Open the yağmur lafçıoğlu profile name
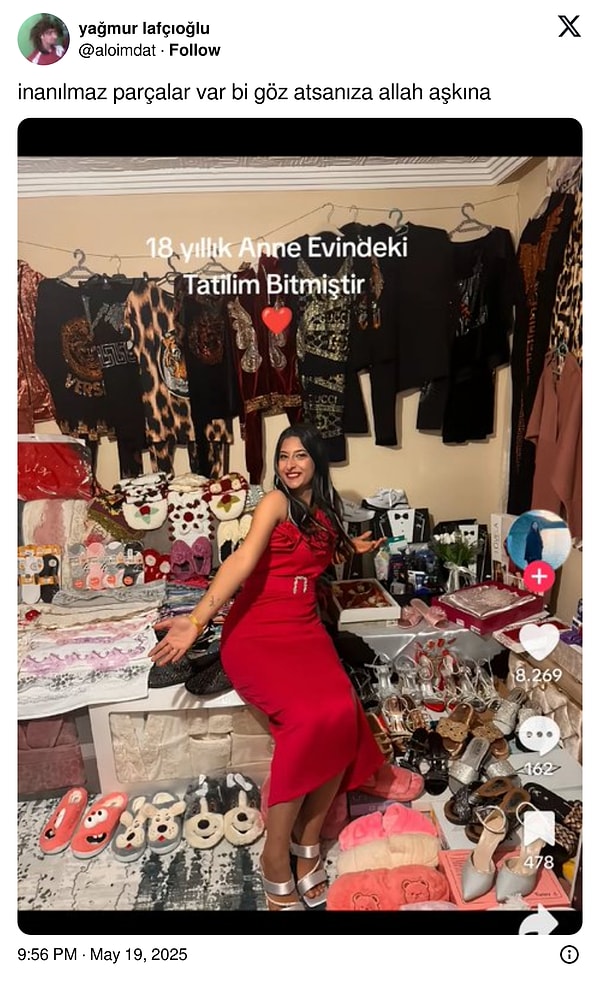 144,28
